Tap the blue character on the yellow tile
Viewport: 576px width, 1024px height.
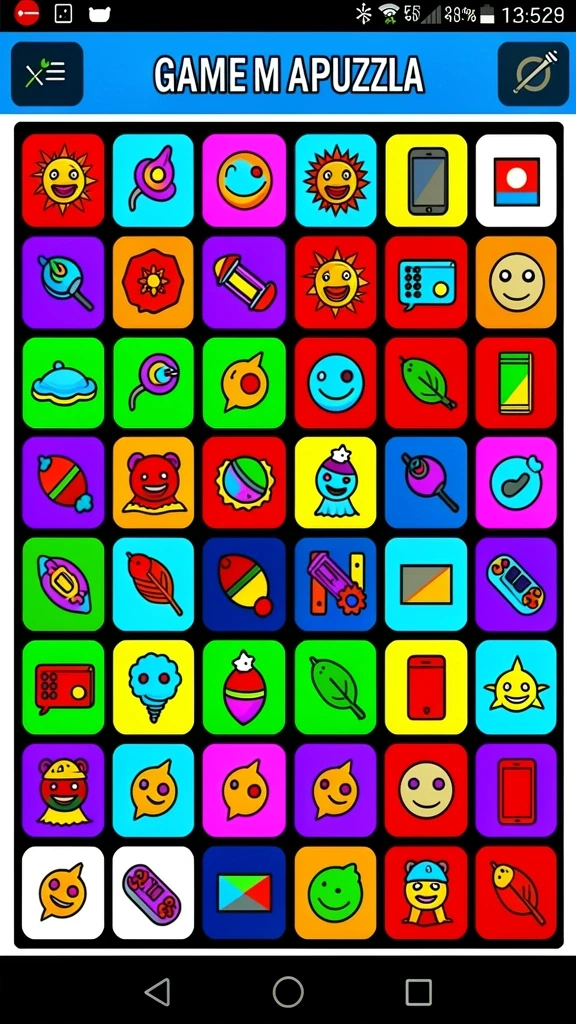click(336, 483)
